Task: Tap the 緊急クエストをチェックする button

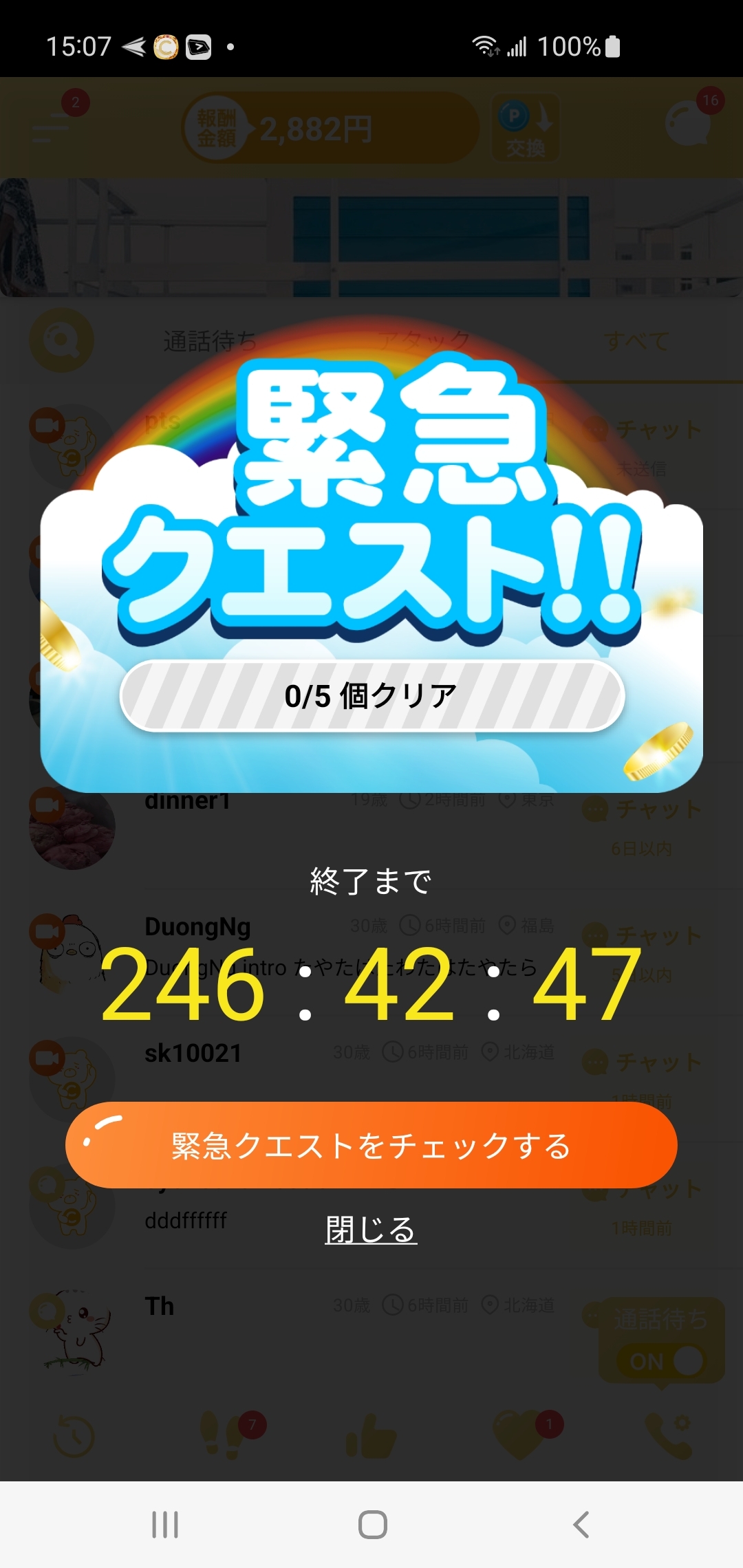Action: tap(371, 1146)
